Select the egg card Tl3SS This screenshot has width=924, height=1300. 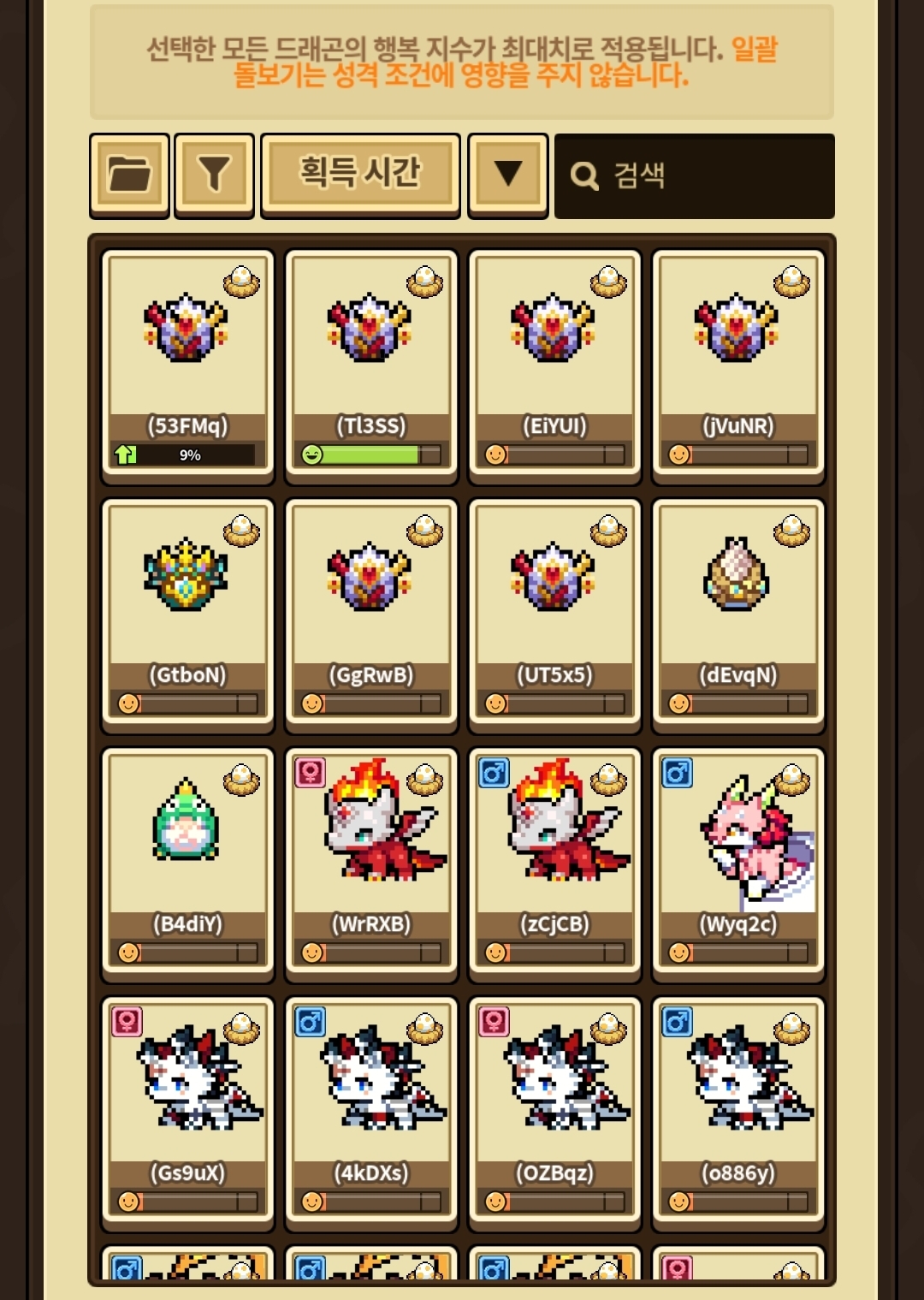(x=371, y=363)
